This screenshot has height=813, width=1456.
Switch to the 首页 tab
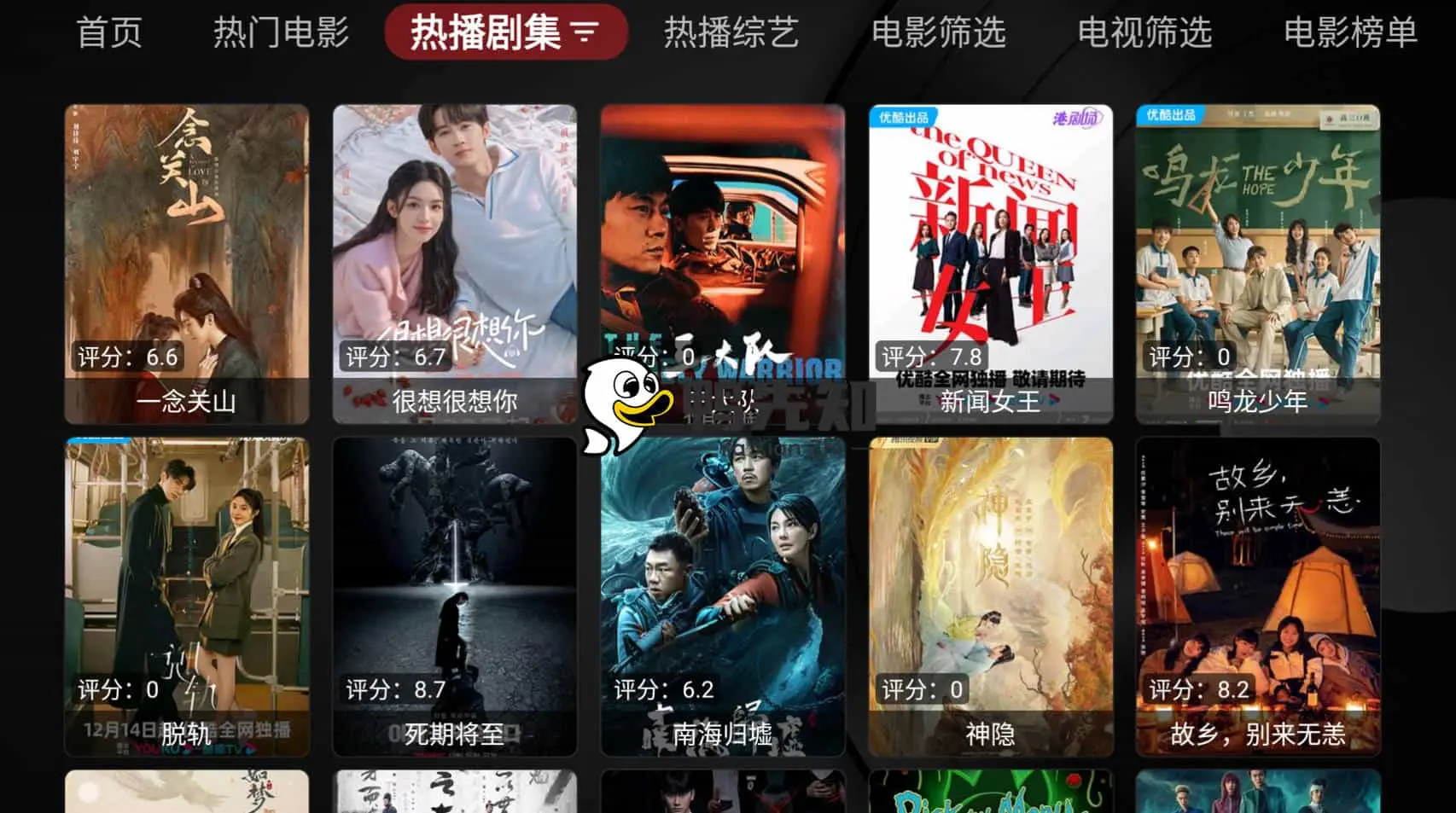point(109,32)
